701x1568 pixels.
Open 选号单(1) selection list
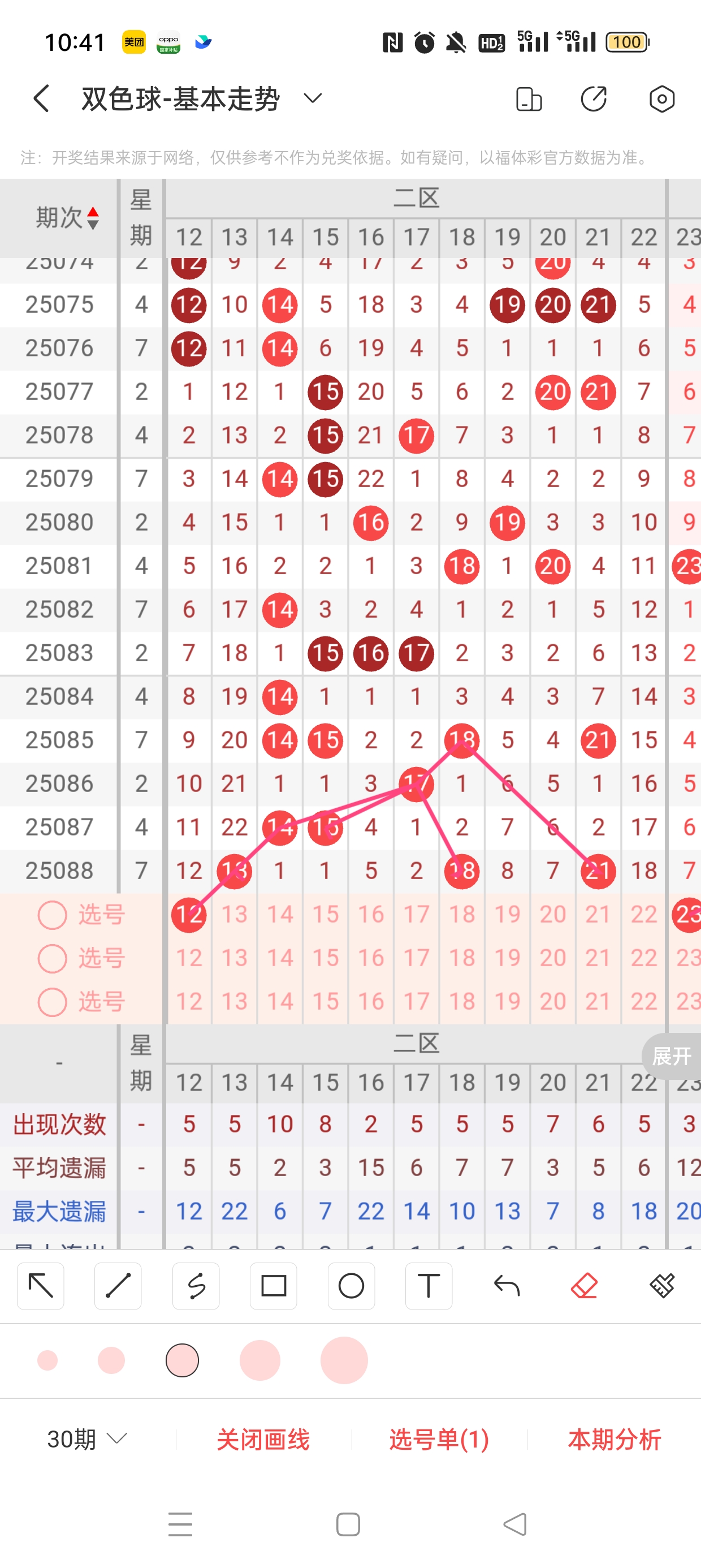(439, 1439)
